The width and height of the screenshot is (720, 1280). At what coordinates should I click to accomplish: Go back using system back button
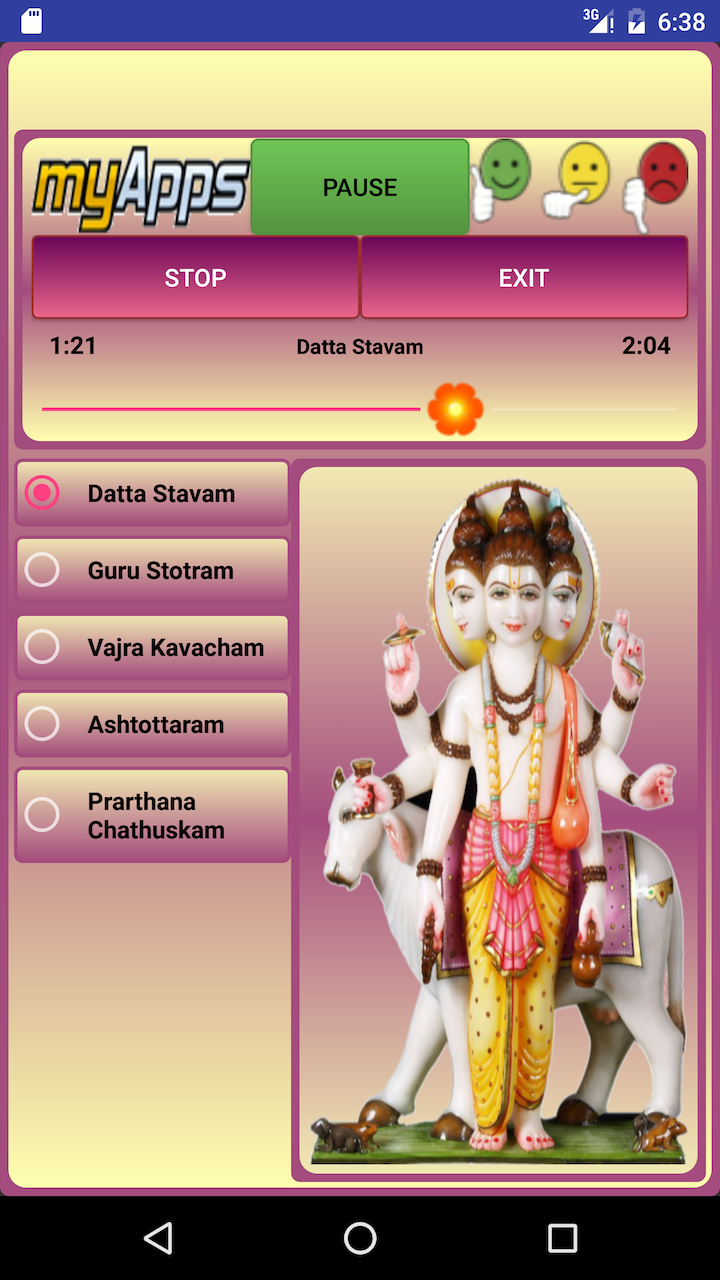[158, 1238]
